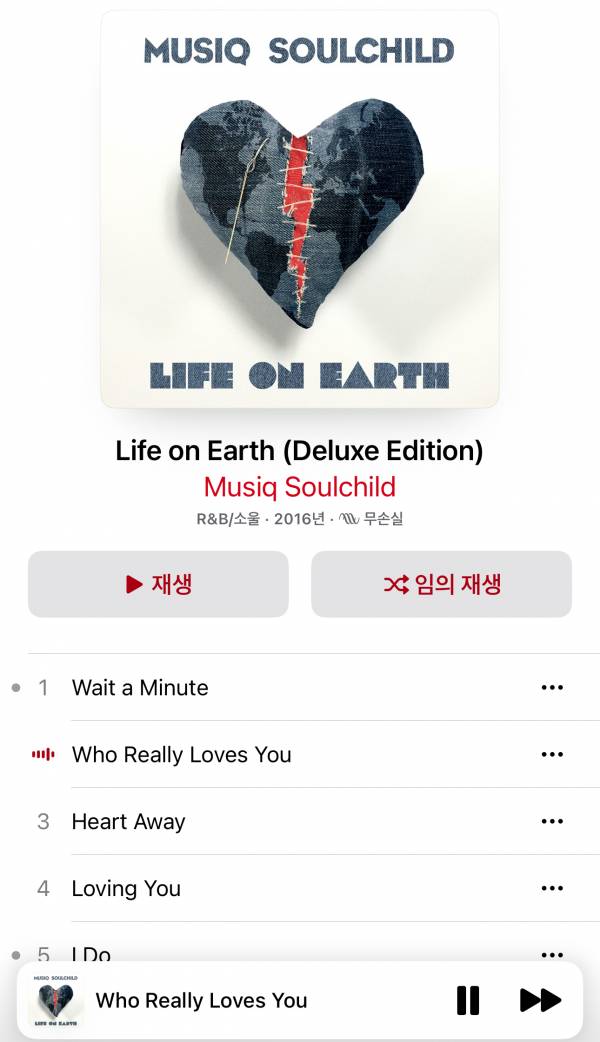
Task: Open more options for Heart Away
Action: click(552, 822)
